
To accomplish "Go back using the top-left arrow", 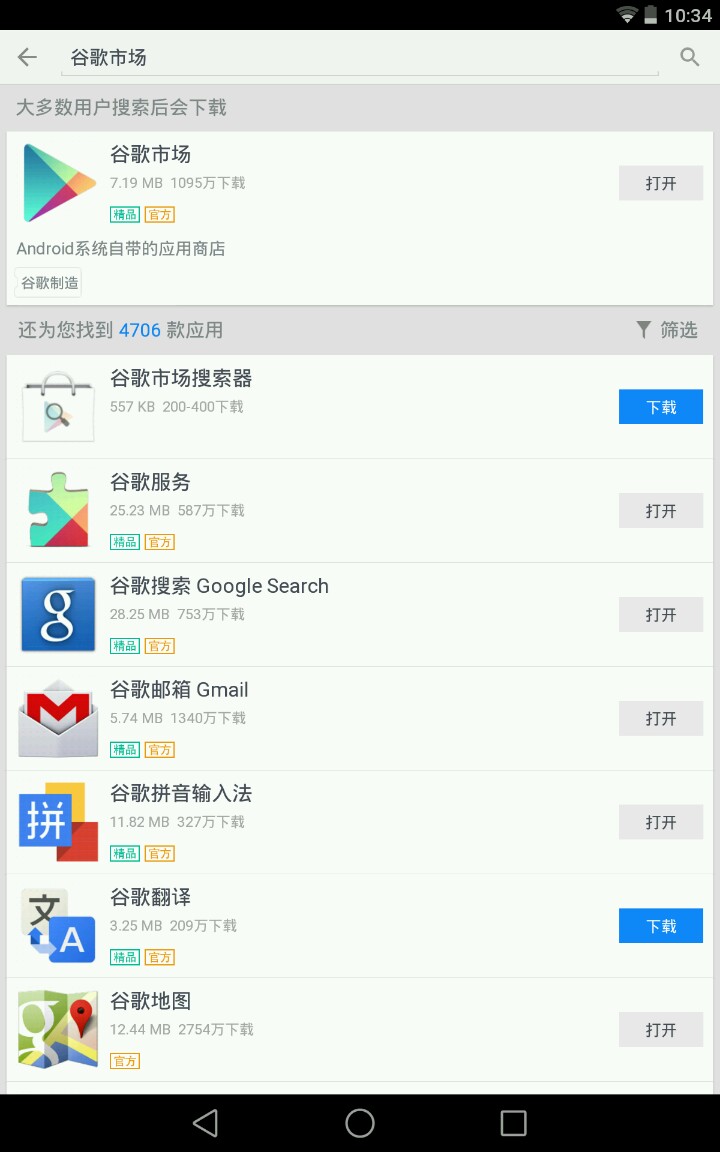I will pyautogui.click(x=27, y=57).
